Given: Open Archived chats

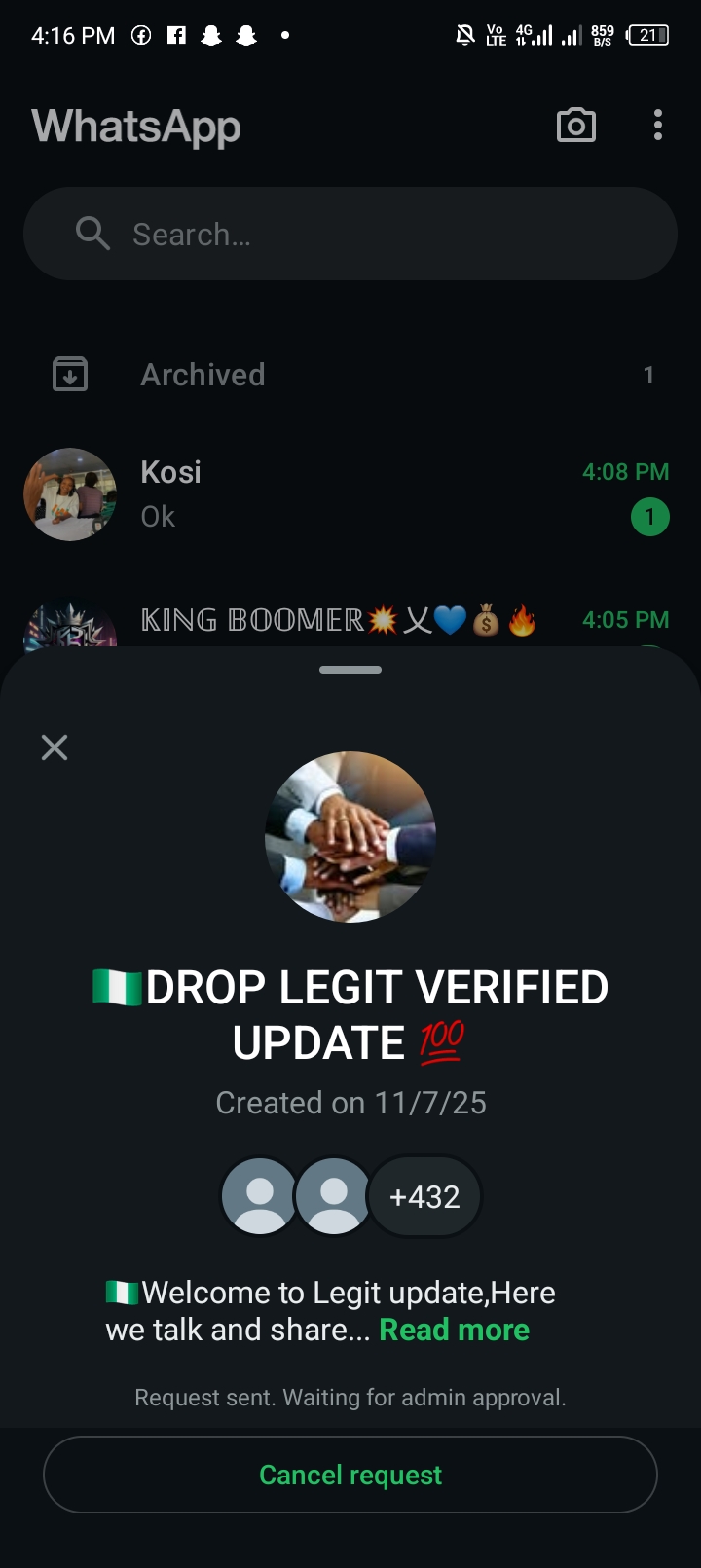Looking at the screenshot, I should click(x=203, y=375).
